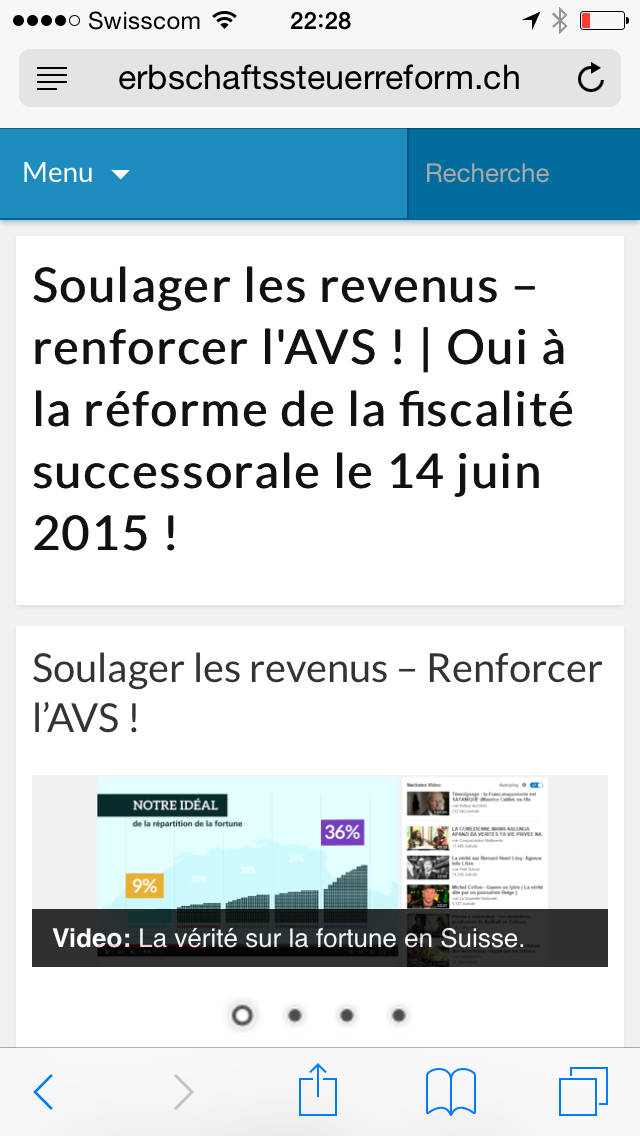The width and height of the screenshot is (640, 1136).
Task: Open Safari reader view icon
Action: pos(51,78)
